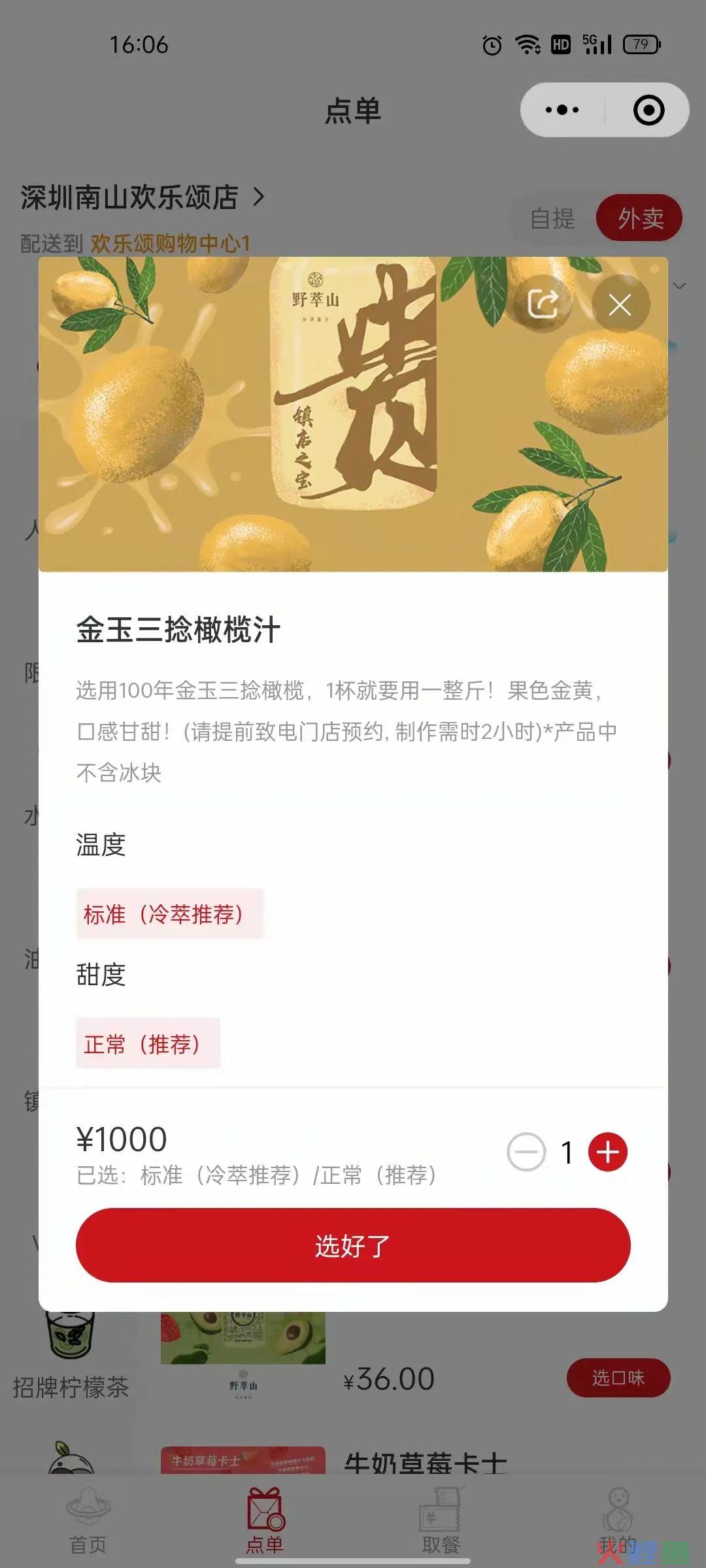Go to the 首页 tab
The width and height of the screenshot is (706, 1568).
[x=88, y=1522]
